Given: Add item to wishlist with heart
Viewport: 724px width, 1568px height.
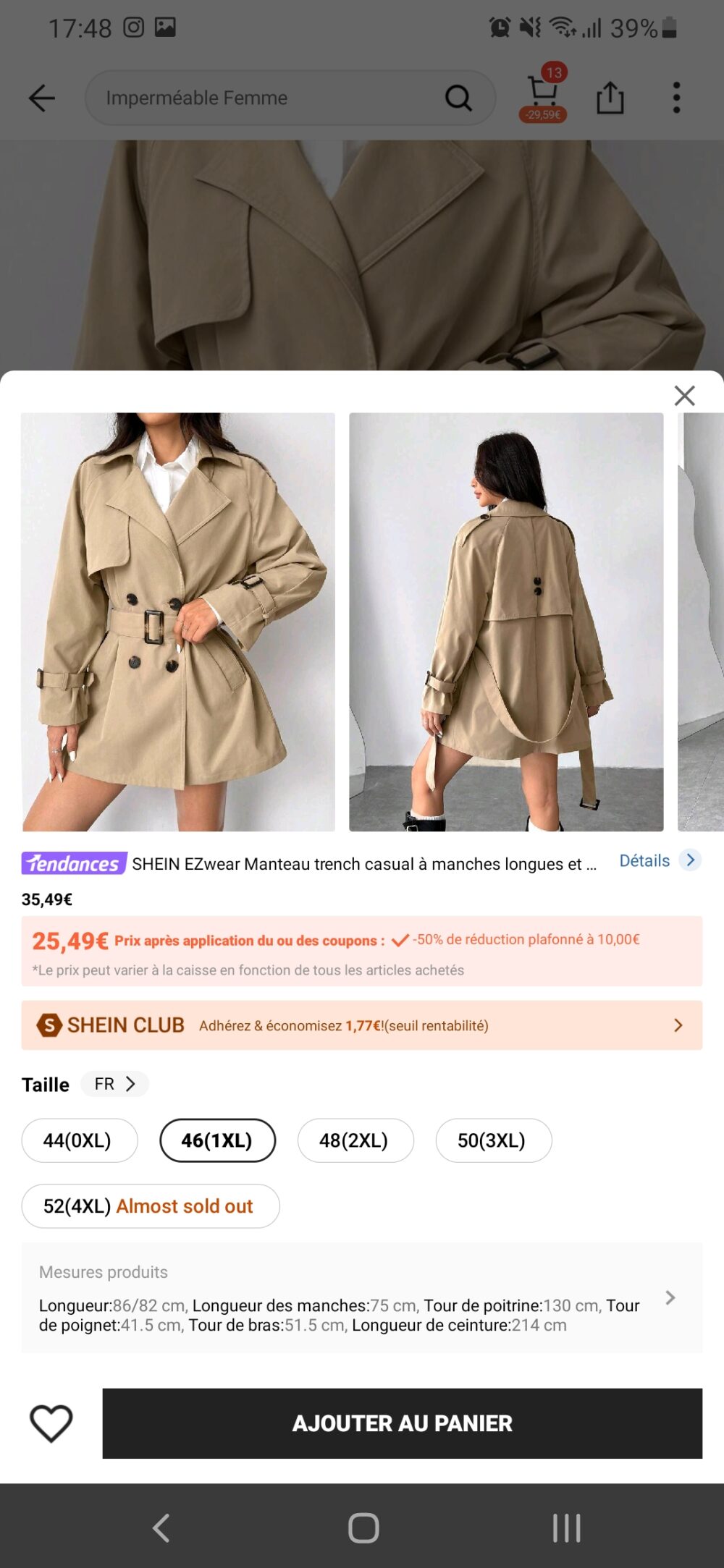Looking at the screenshot, I should (x=51, y=1423).
